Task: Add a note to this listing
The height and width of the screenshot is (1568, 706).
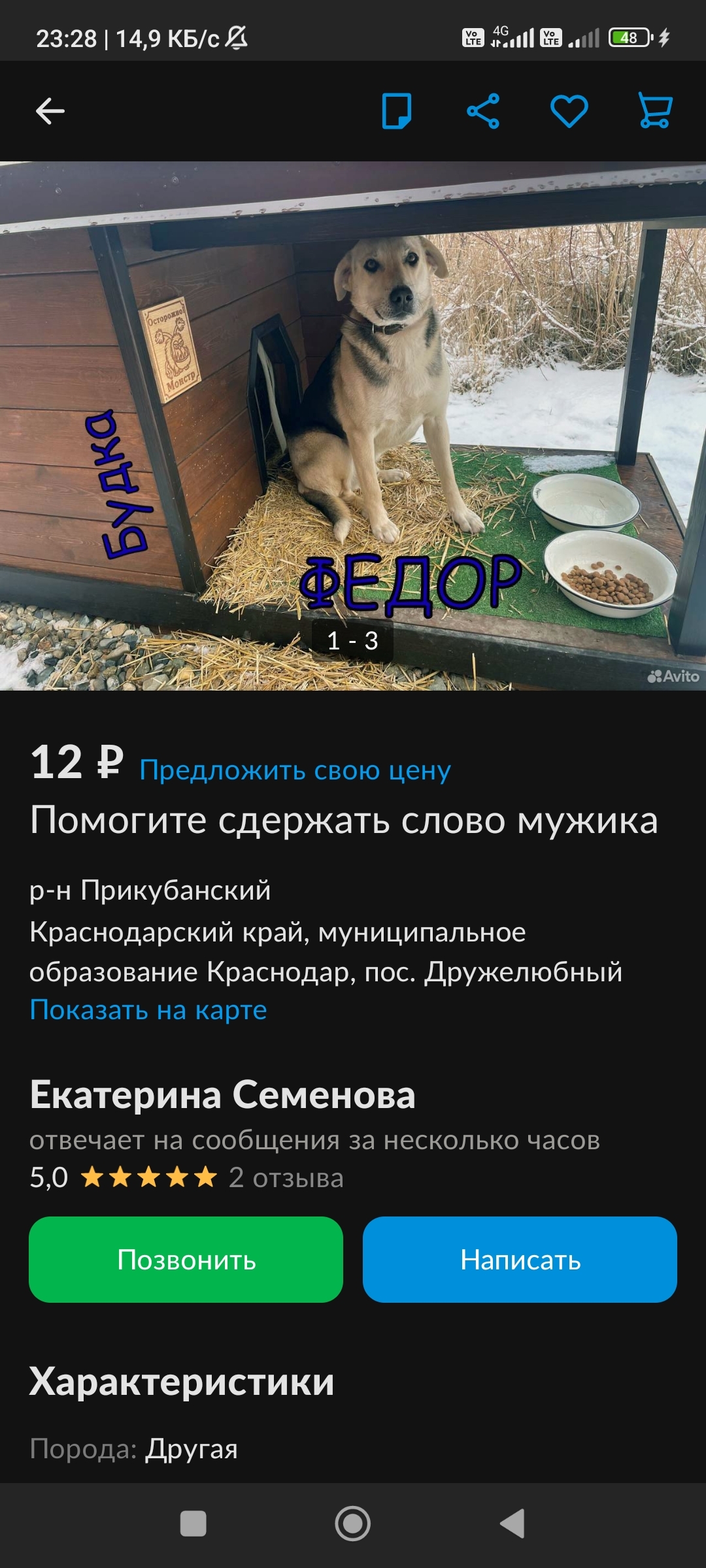Action: (x=397, y=111)
